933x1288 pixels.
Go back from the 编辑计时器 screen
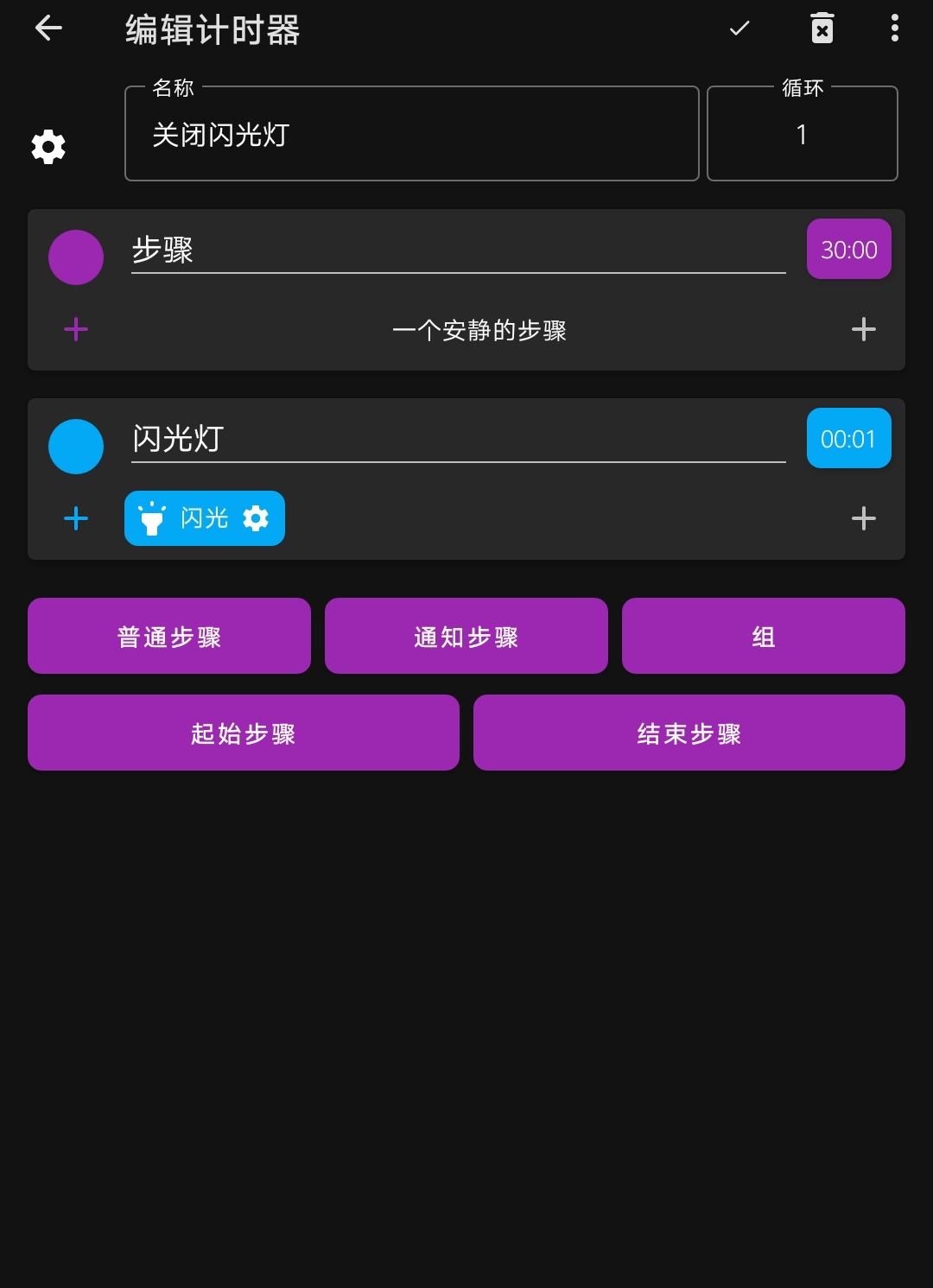[x=48, y=29]
